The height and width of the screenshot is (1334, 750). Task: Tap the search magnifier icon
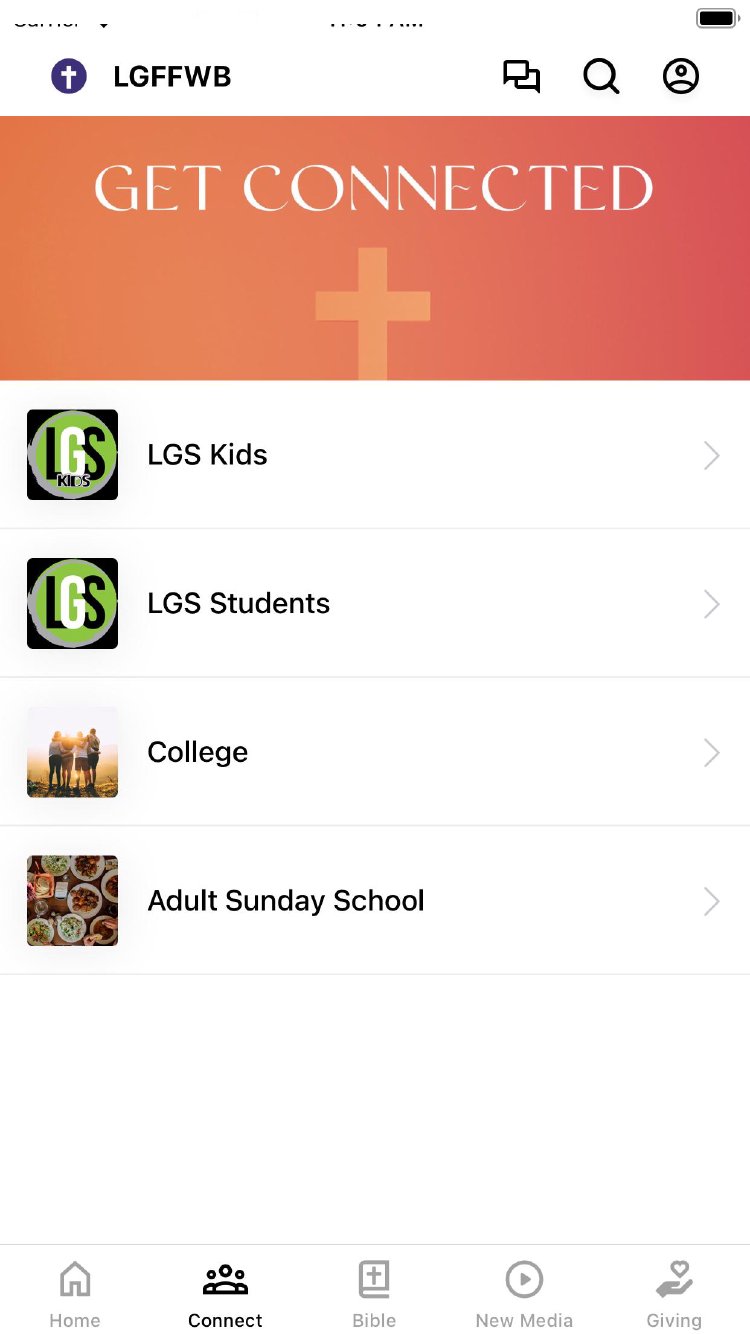coord(601,77)
